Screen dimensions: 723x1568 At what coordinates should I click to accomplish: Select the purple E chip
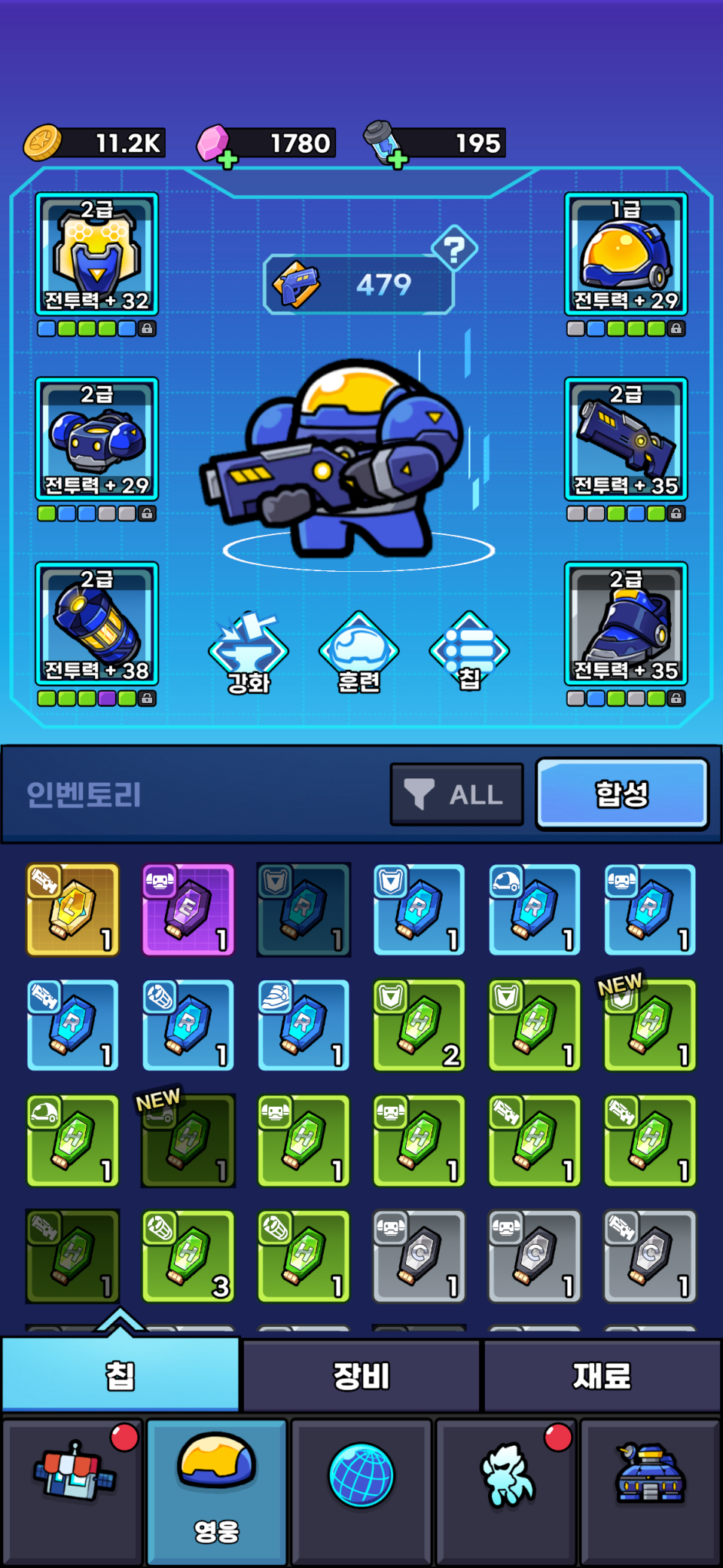tap(188, 910)
